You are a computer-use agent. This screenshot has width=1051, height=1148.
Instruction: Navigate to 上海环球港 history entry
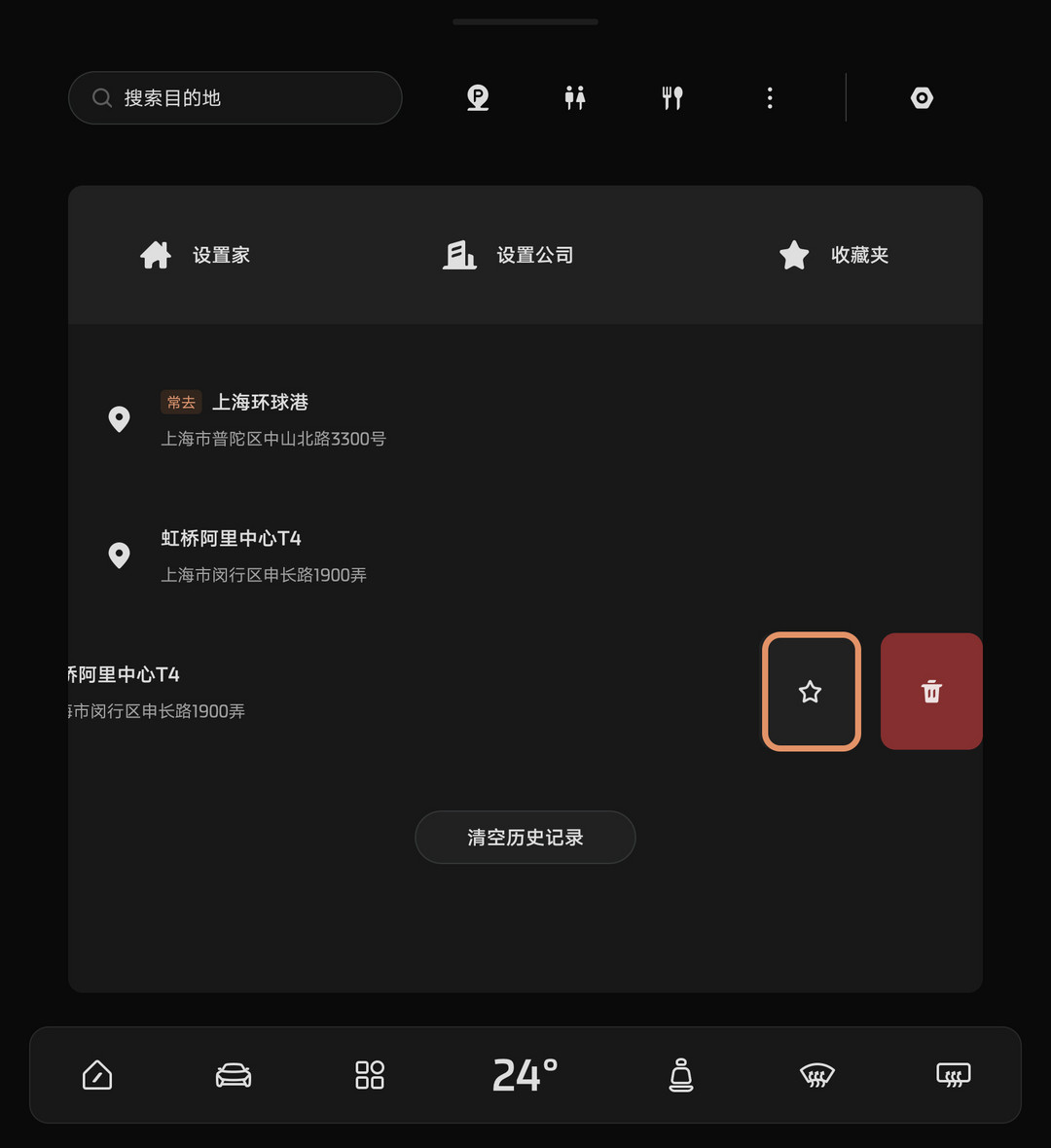[x=272, y=419]
